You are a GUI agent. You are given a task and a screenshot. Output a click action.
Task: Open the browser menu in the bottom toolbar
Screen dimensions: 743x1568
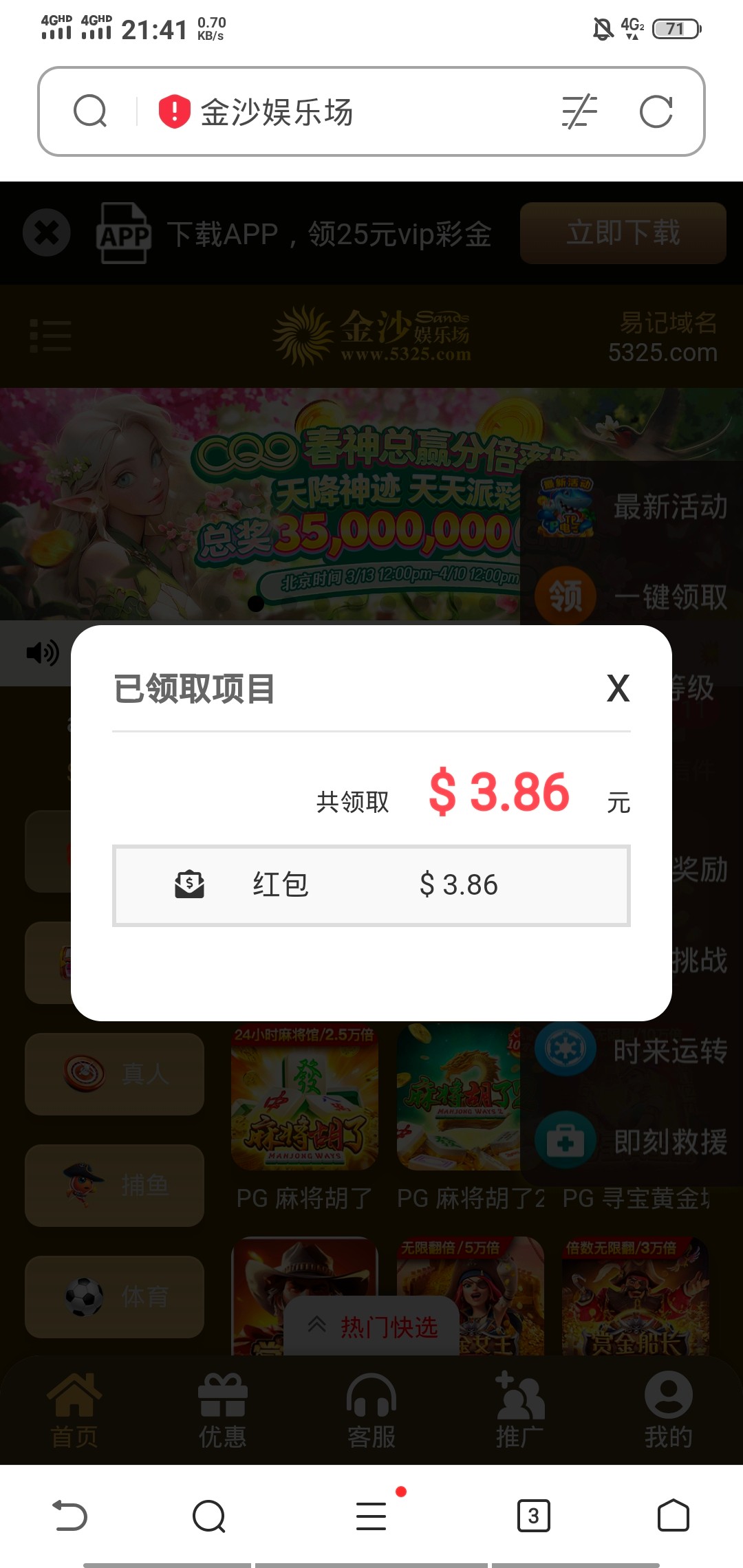point(371,1516)
